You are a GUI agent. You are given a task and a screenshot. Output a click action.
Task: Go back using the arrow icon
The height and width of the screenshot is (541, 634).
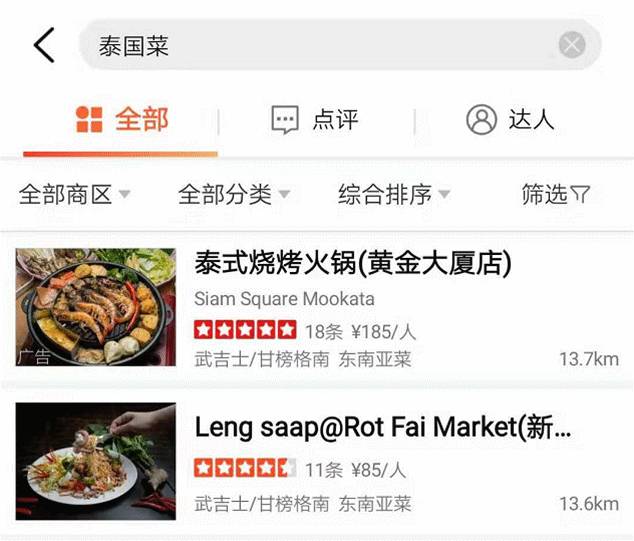(x=44, y=45)
